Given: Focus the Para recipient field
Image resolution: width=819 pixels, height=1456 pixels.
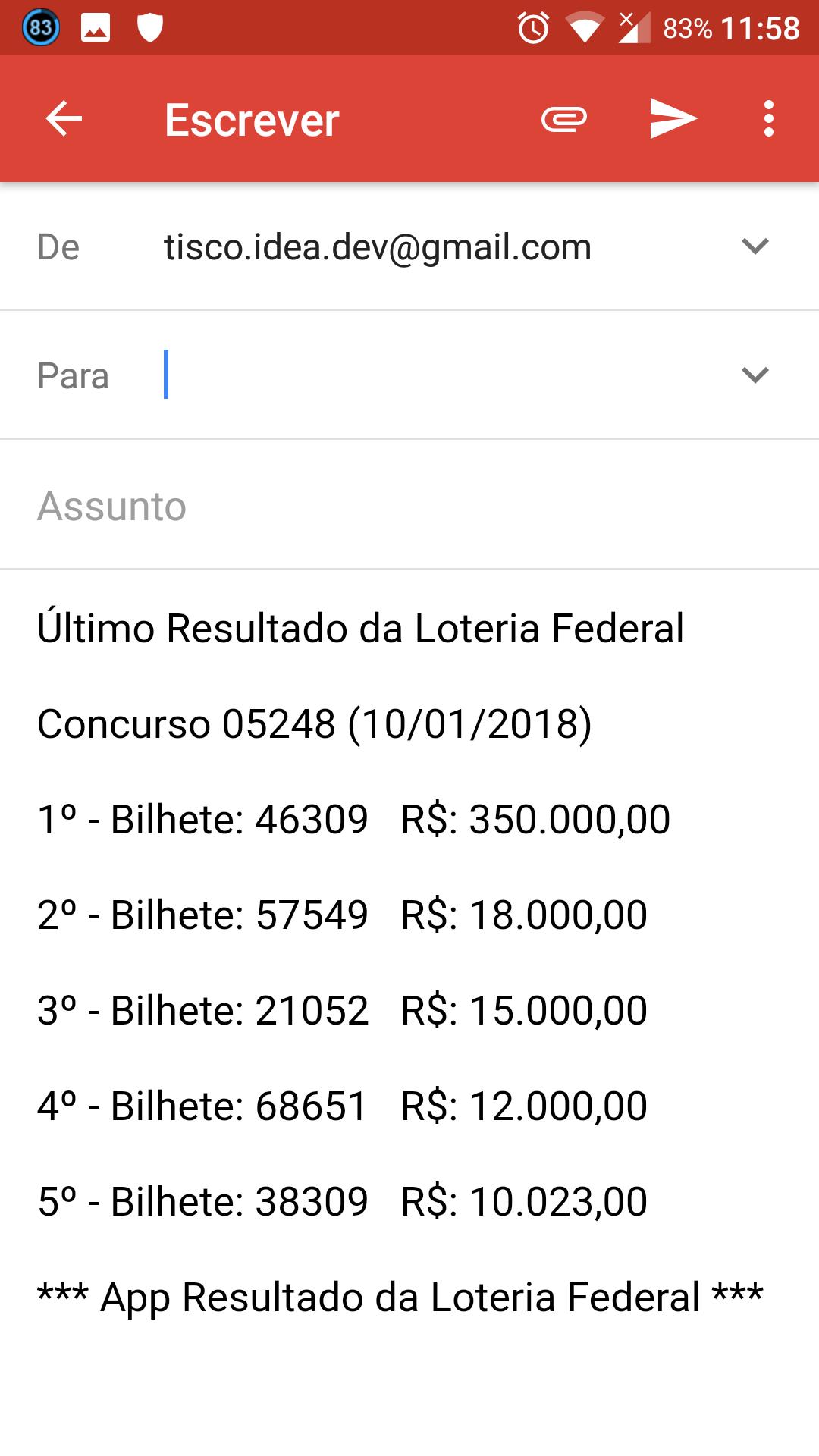Looking at the screenshot, I should 440,375.
